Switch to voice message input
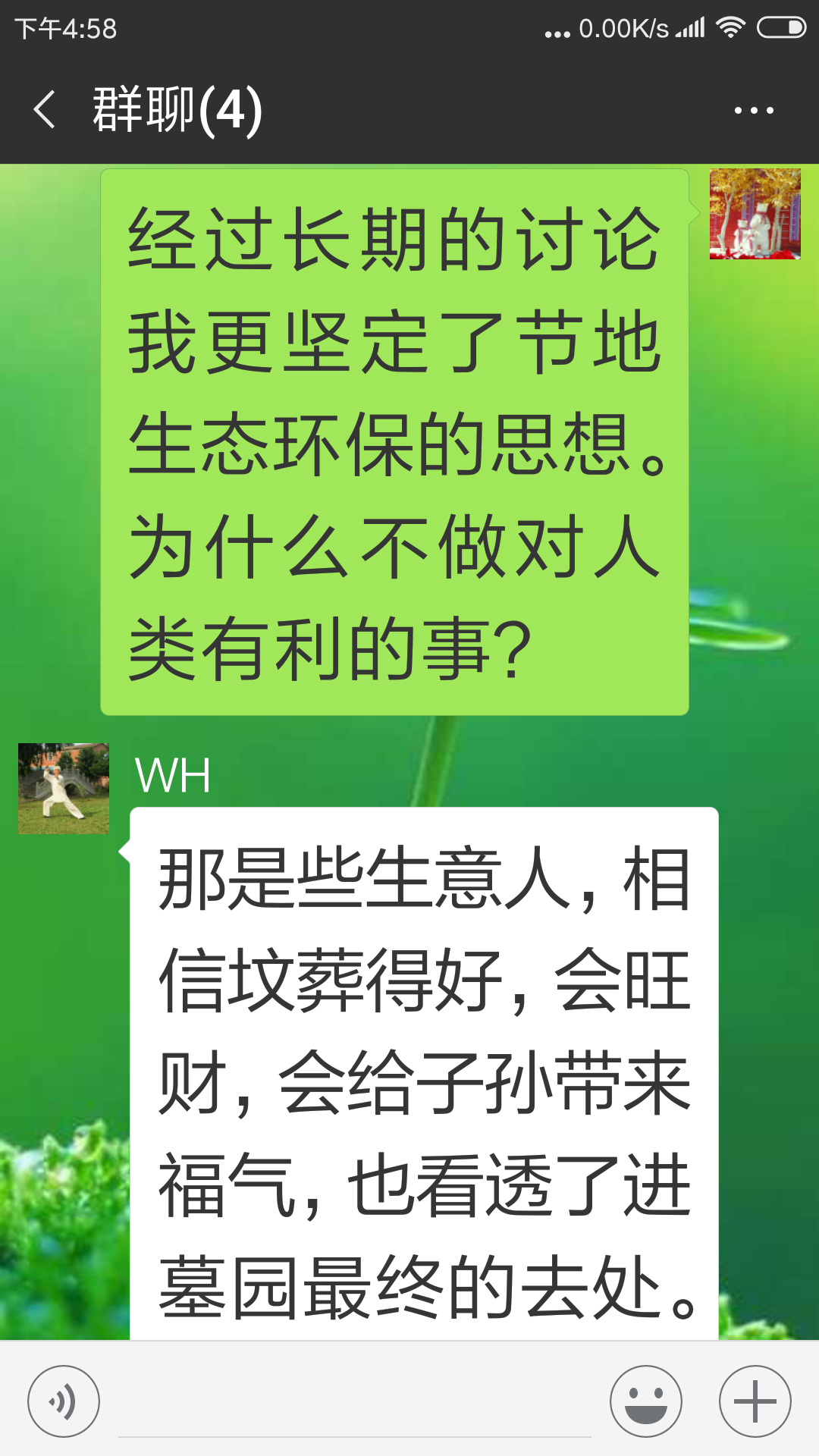This screenshot has width=819, height=1456. pyautogui.click(x=64, y=1401)
